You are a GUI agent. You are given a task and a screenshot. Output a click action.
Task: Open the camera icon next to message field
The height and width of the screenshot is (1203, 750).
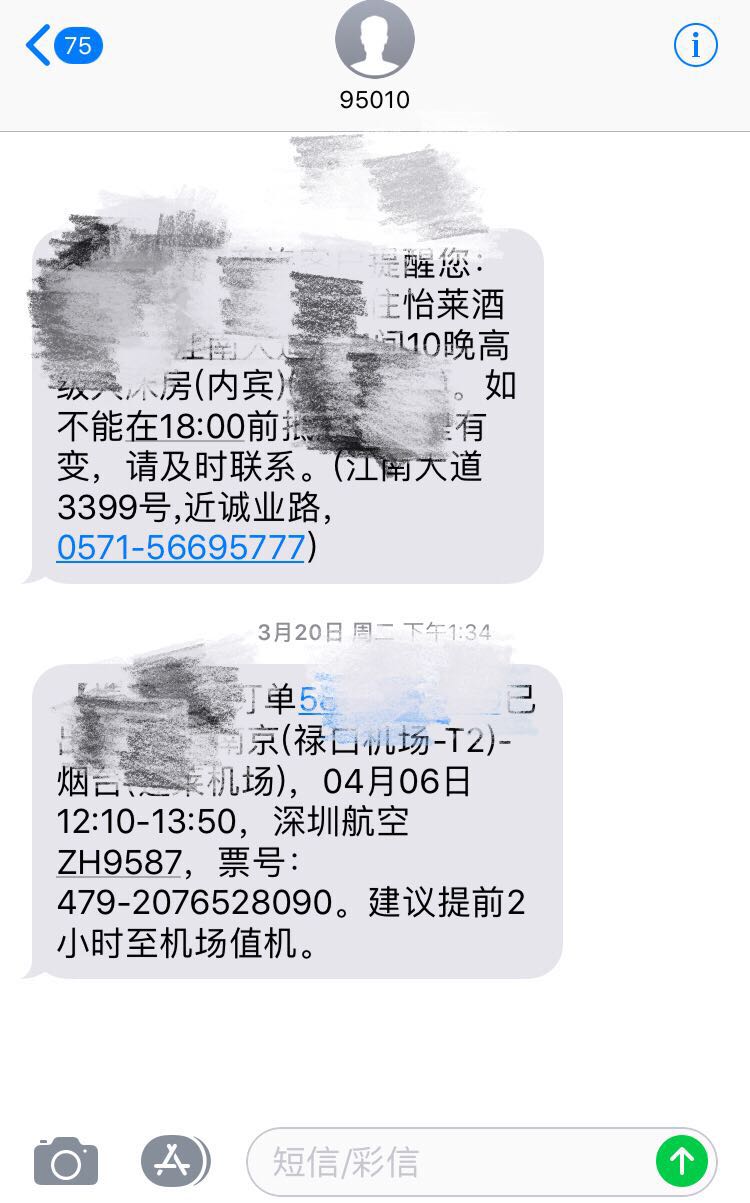tap(64, 1160)
